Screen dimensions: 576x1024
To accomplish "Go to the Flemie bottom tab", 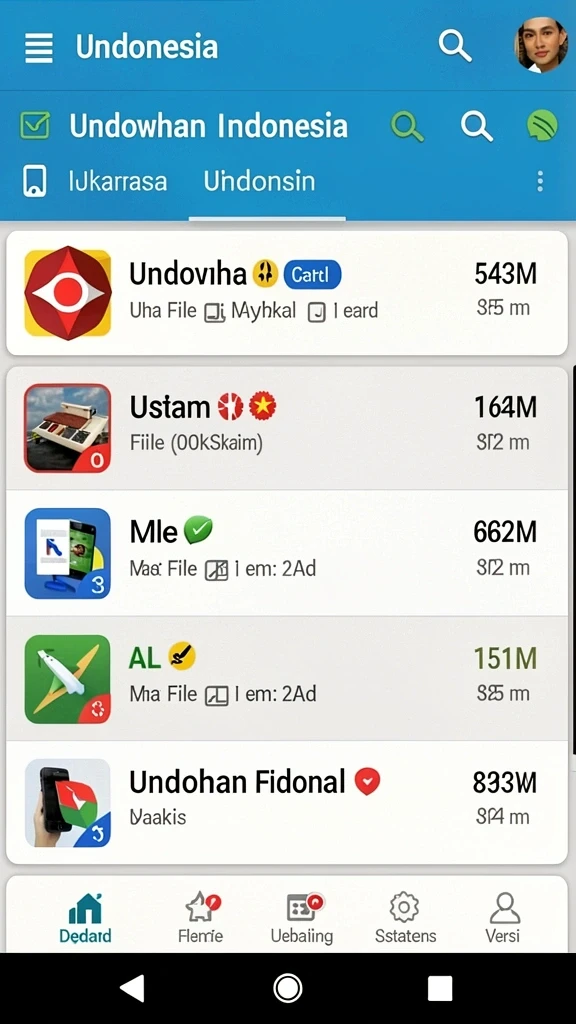I will (x=201, y=919).
